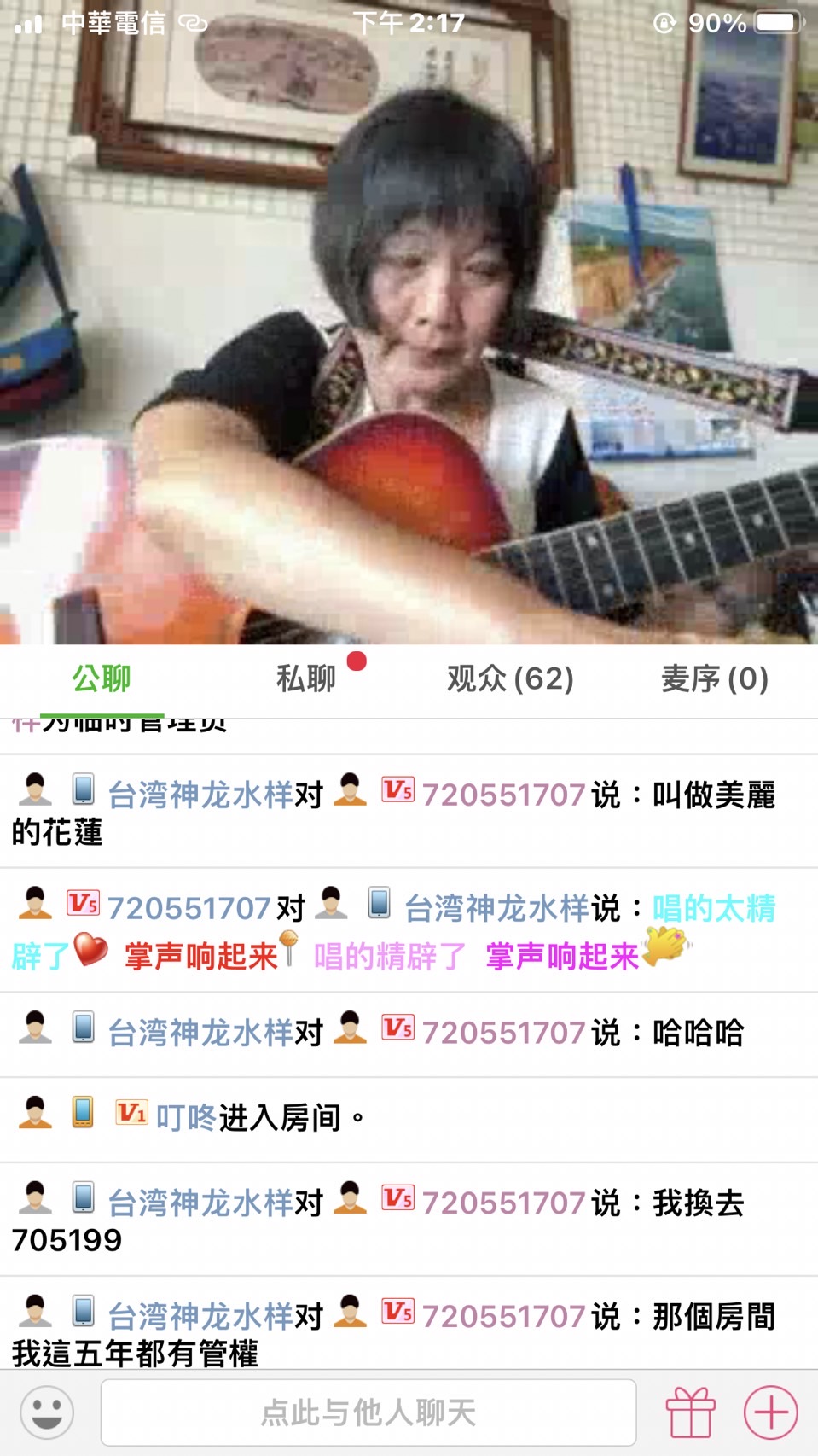Viewport: 818px width, 1456px height.
Task: Tap 720551707 in the 我換去 705199 message
Action: pos(503,1203)
